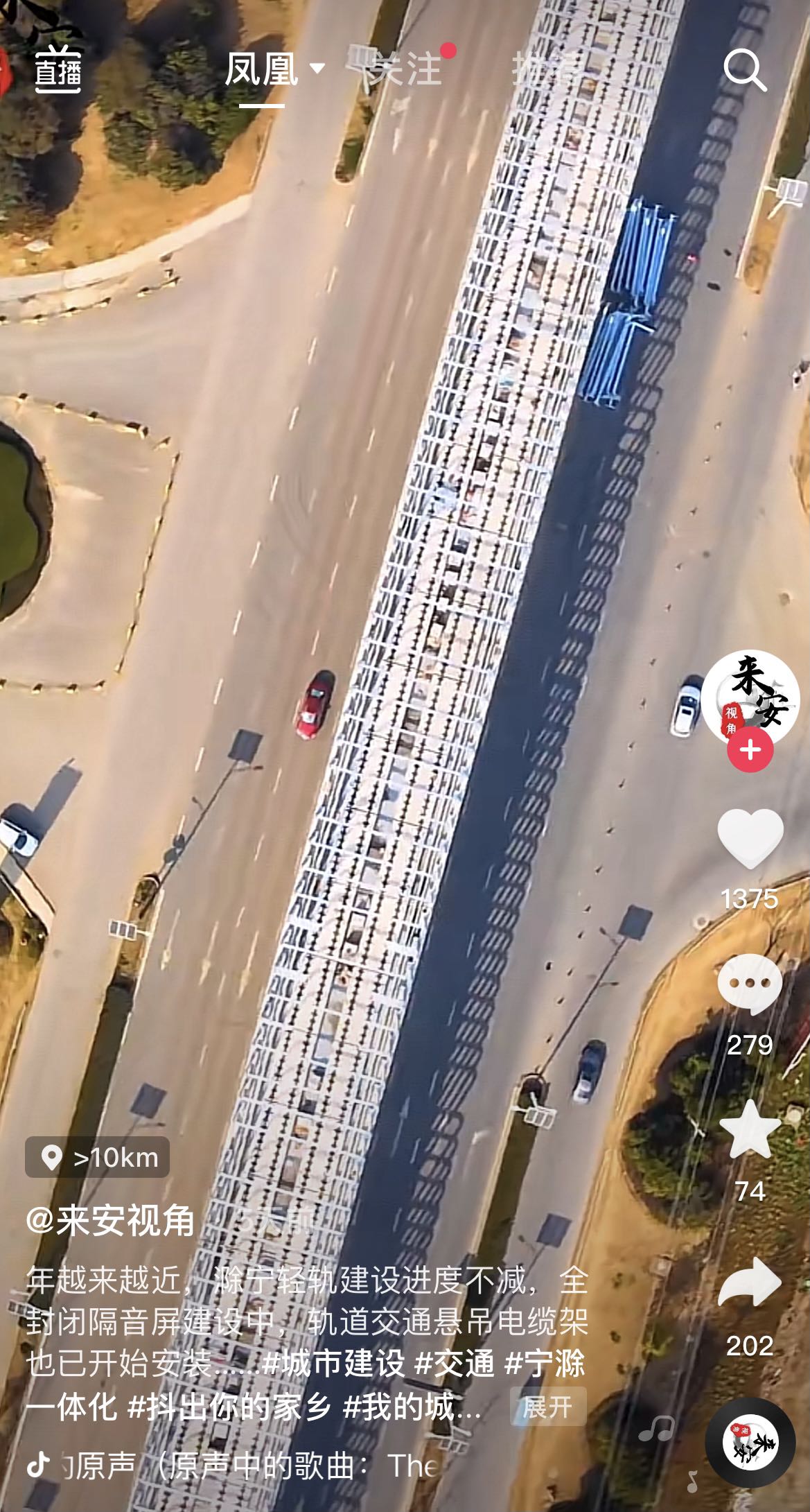Open the spinning music disc

tap(750, 1442)
